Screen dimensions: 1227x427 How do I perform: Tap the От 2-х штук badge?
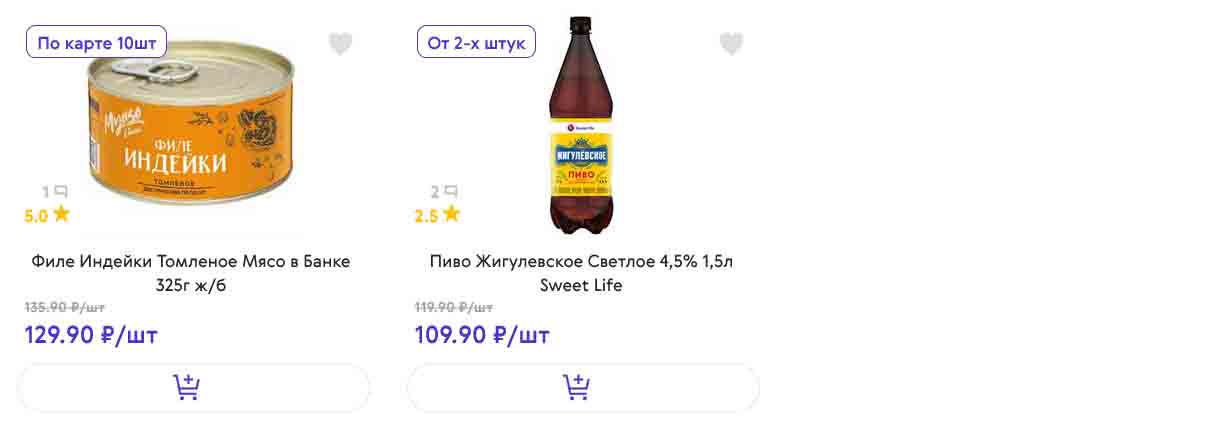coord(476,43)
